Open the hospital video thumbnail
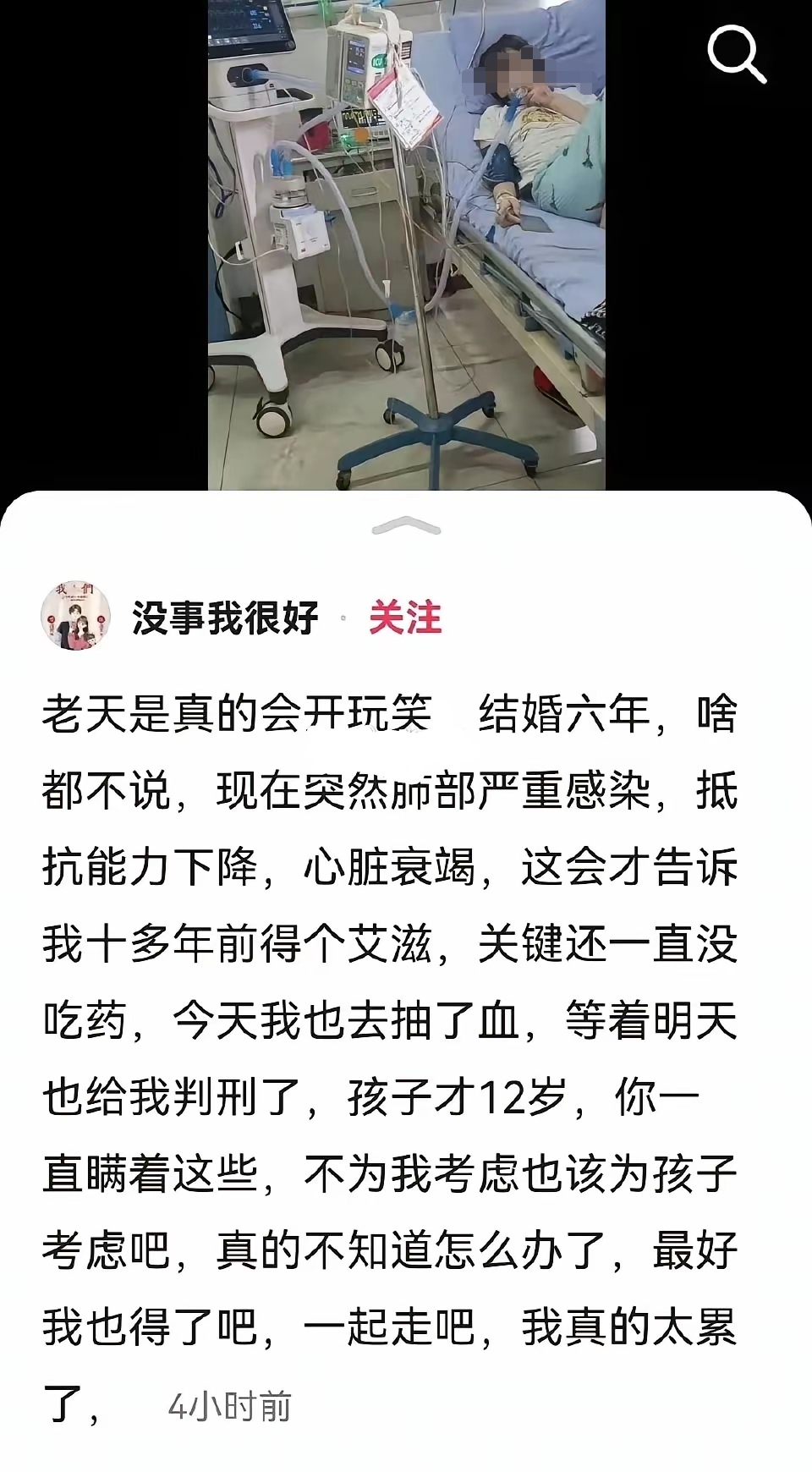 click(x=406, y=245)
